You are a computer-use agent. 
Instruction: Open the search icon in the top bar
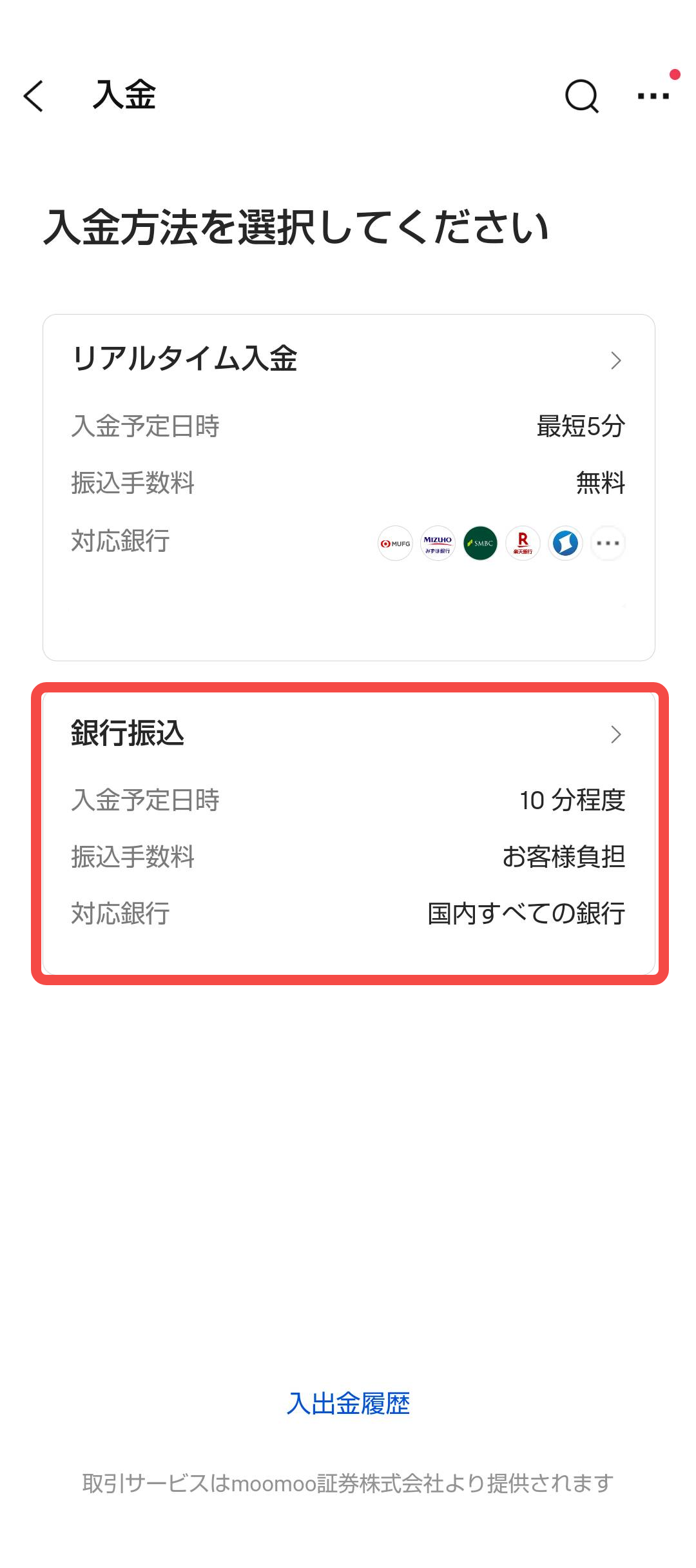[x=581, y=96]
